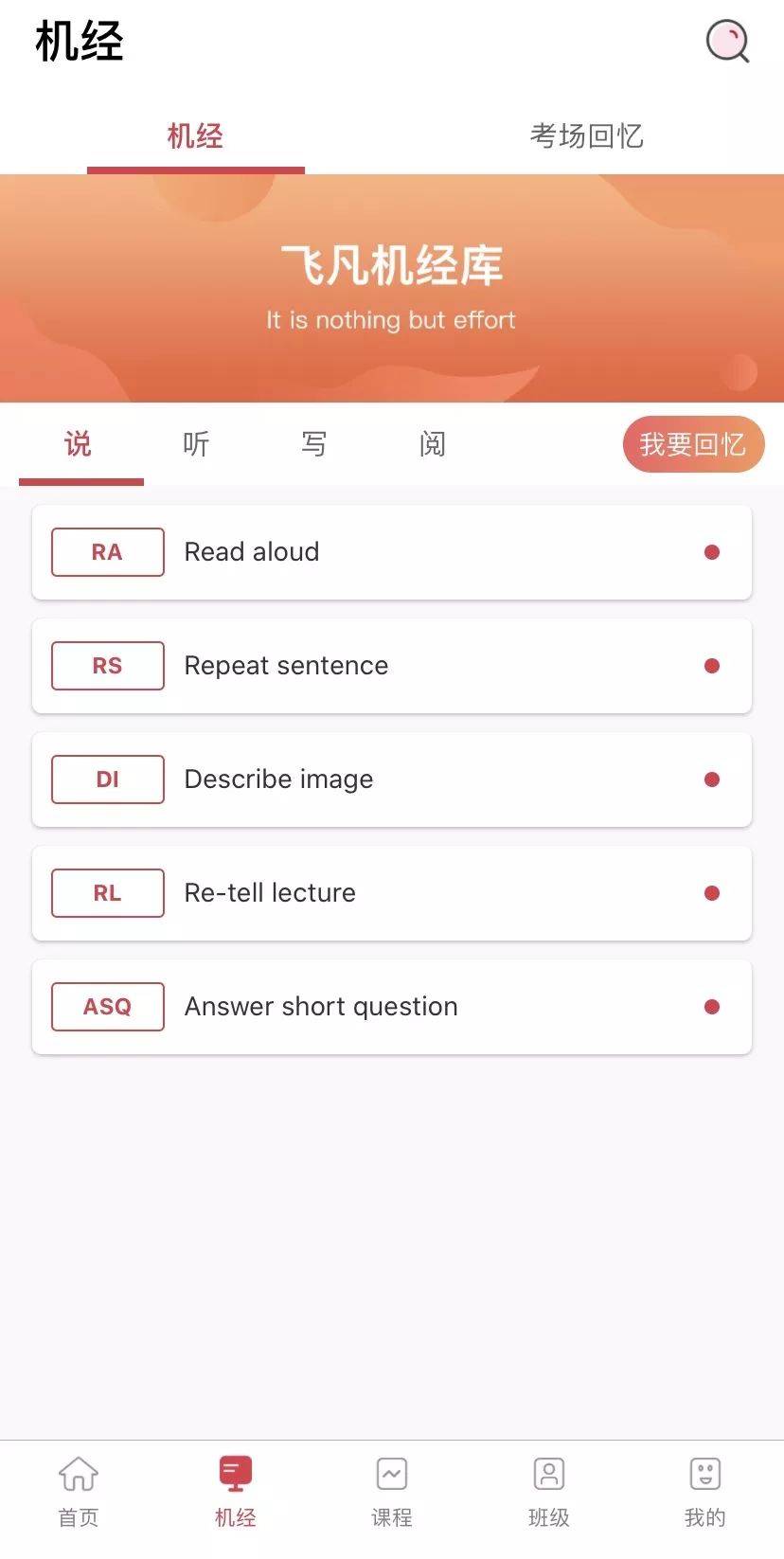Switch to the 写 section
Image resolution: width=784 pixels, height=1559 pixels.
pyautogui.click(x=314, y=443)
